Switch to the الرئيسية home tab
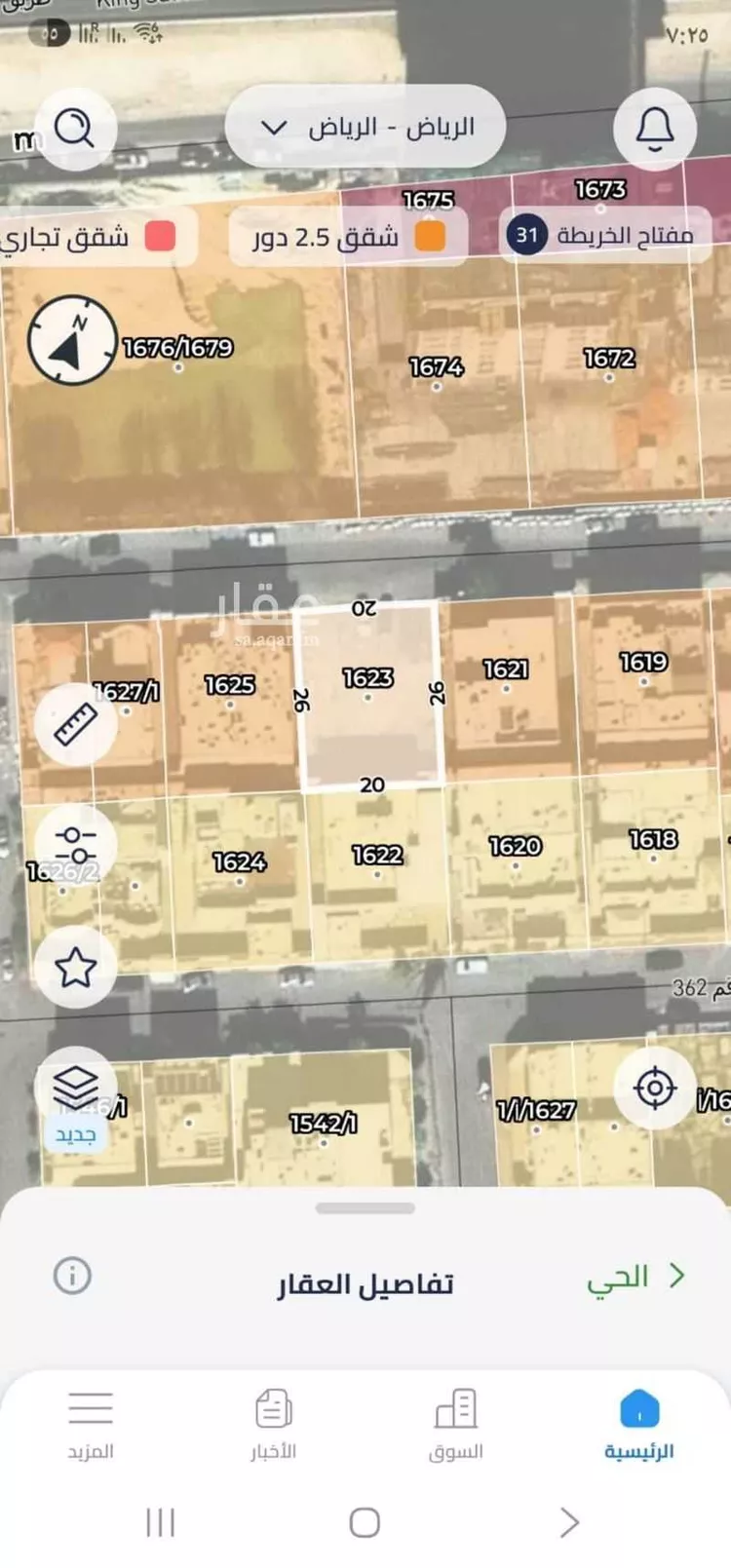Image resolution: width=731 pixels, height=1568 pixels. (x=638, y=1425)
